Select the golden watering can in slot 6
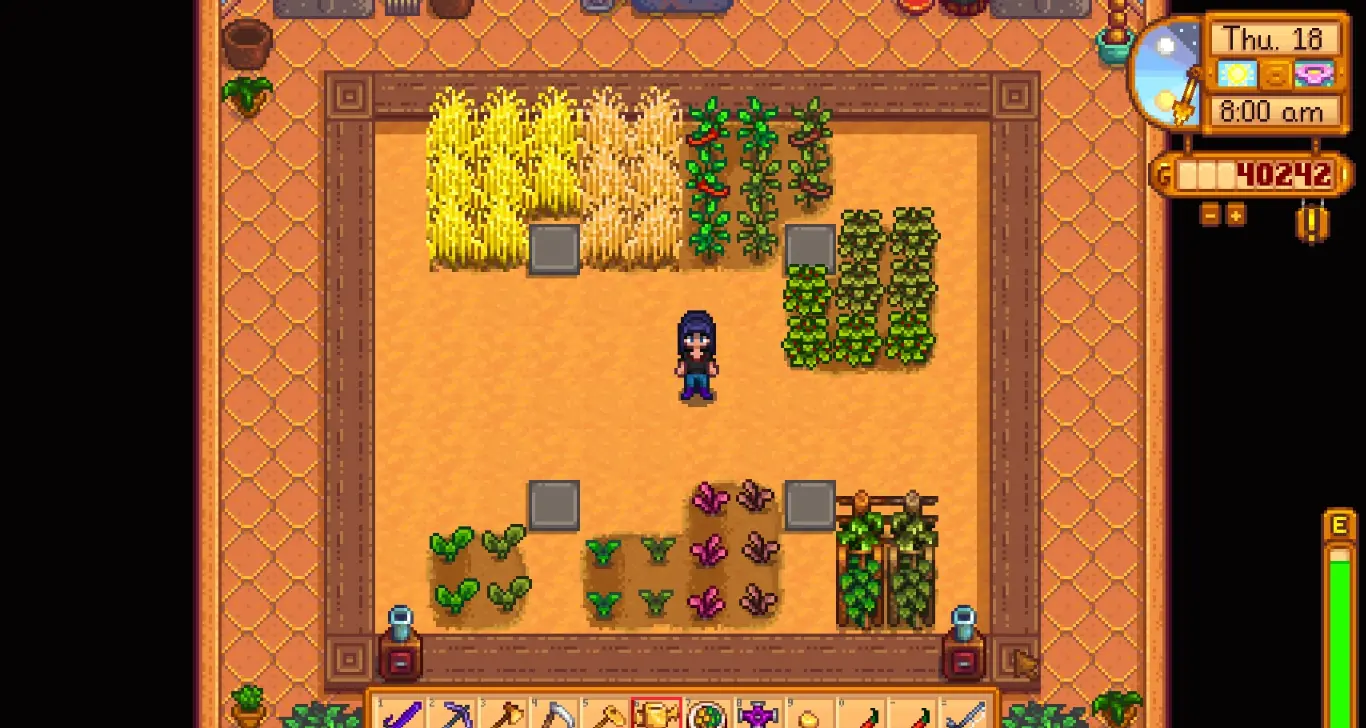The image size is (1366, 728). click(x=656, y=714)
